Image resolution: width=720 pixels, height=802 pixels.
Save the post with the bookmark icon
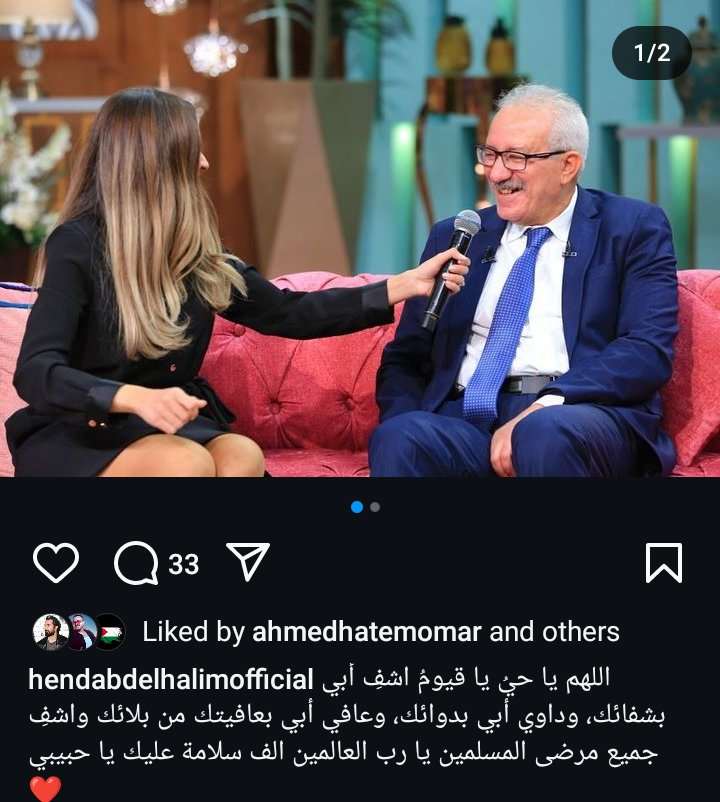(x=664, y=563)
